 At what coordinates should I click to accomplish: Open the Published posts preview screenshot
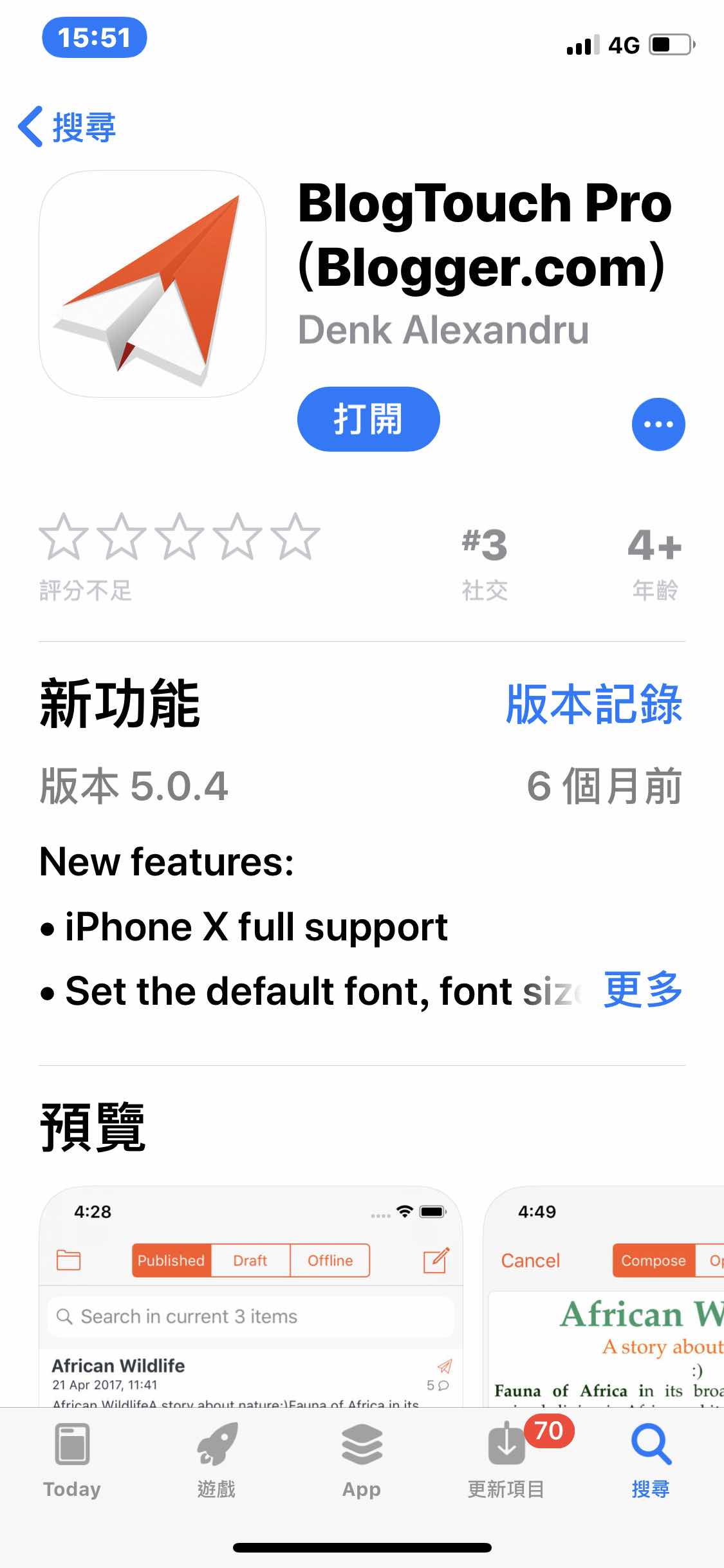(x=251, y=1294)
